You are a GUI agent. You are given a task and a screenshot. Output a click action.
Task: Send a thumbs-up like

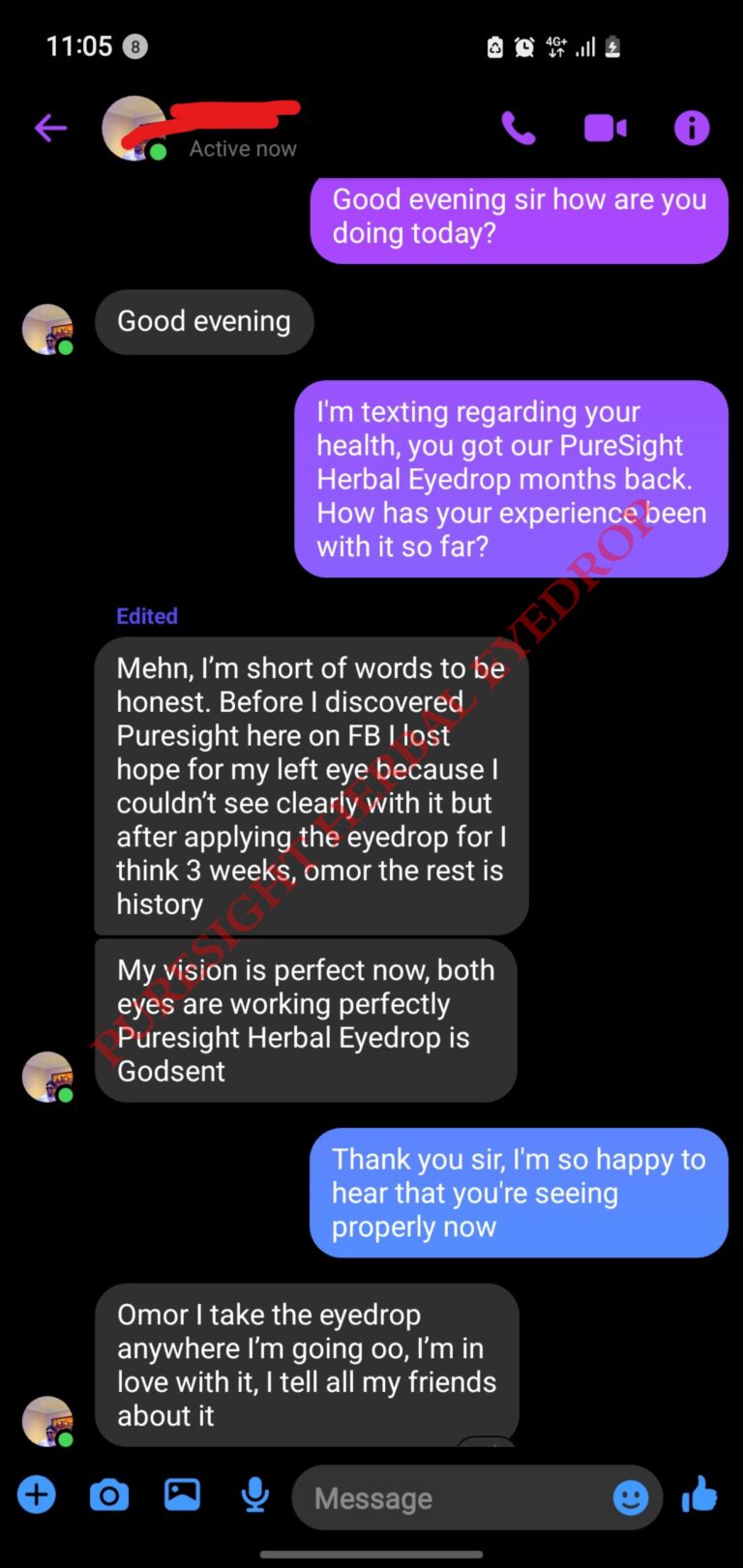pos(699,1495)
